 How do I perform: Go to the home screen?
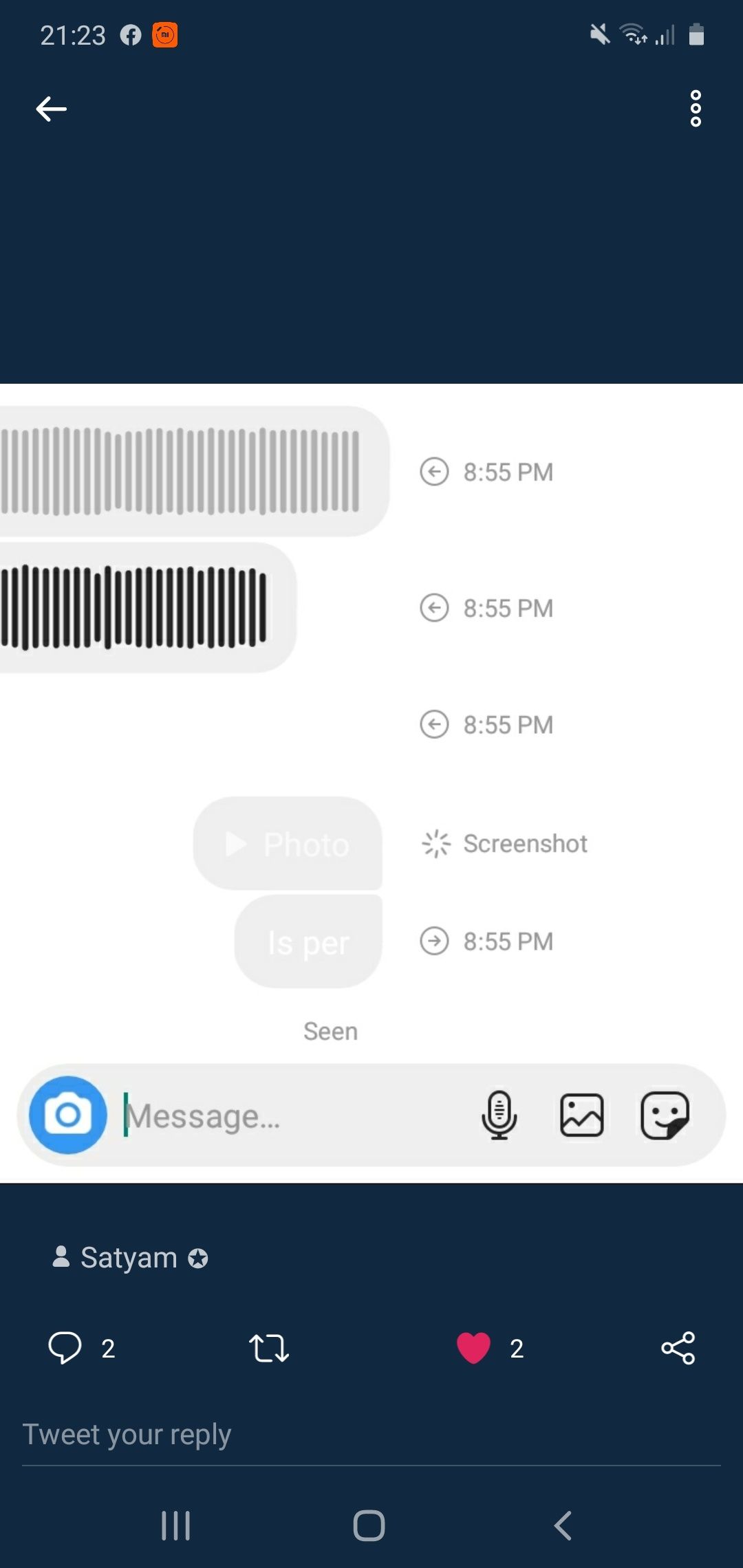point(369,1525)
